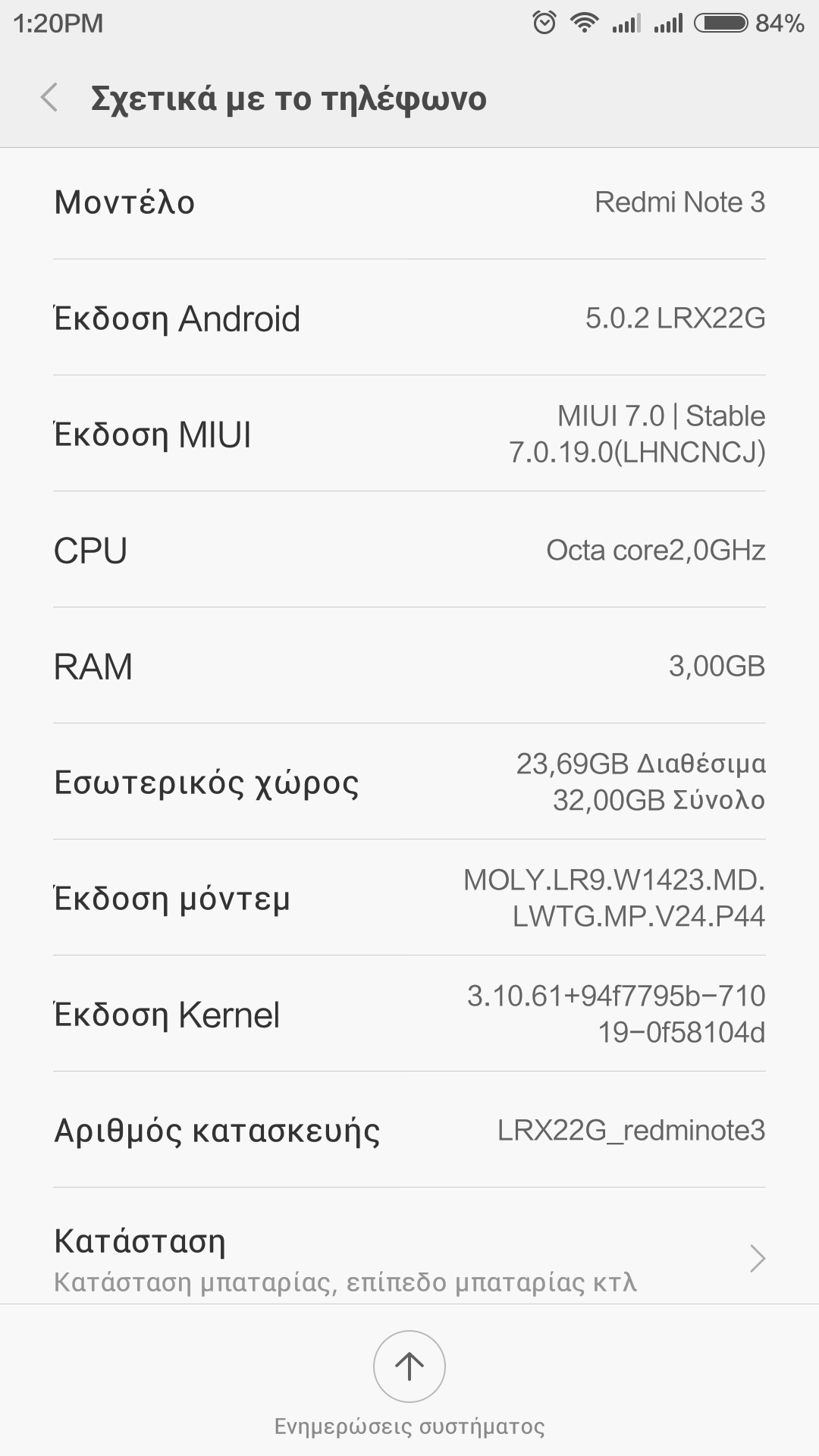This screenshot has width=819, height=1456.
Task: Go back from Σχετικά με το τηλέφωνο
Action: (50, 98)
